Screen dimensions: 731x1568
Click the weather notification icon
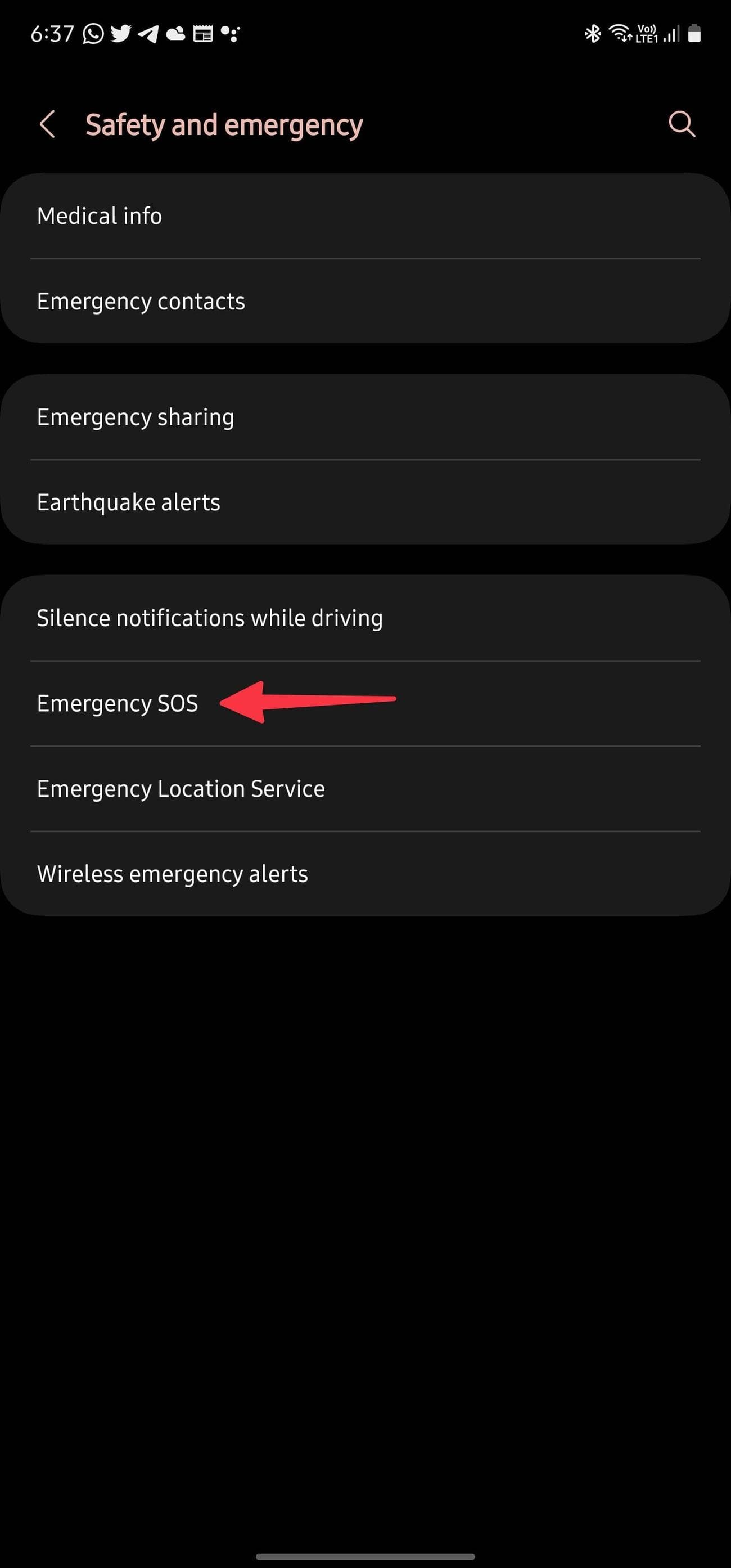pyautogui.click(x=177, y=34)
